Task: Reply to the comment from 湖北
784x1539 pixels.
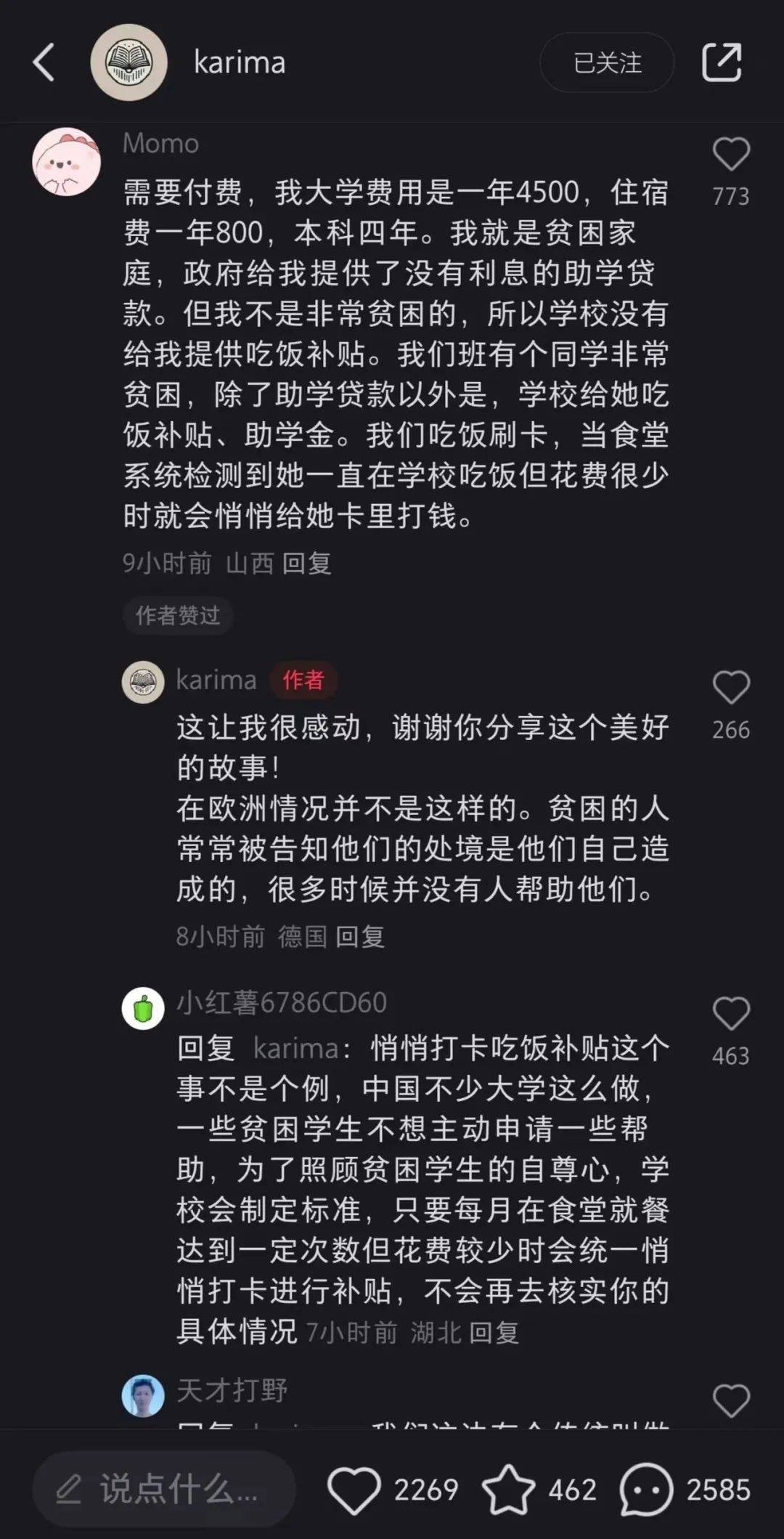Action: click(494, 1332)
